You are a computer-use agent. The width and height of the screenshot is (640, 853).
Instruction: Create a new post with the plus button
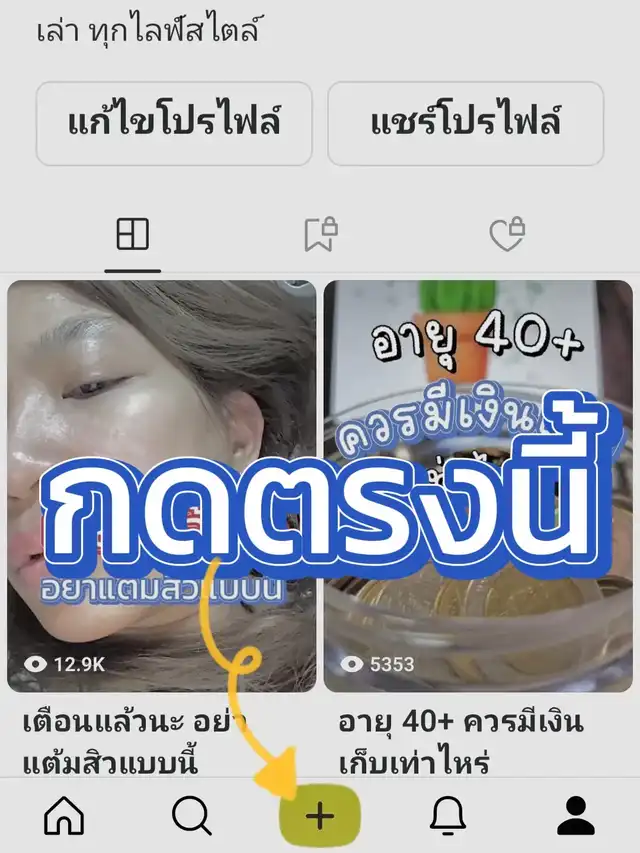click(x=320, y=817)
